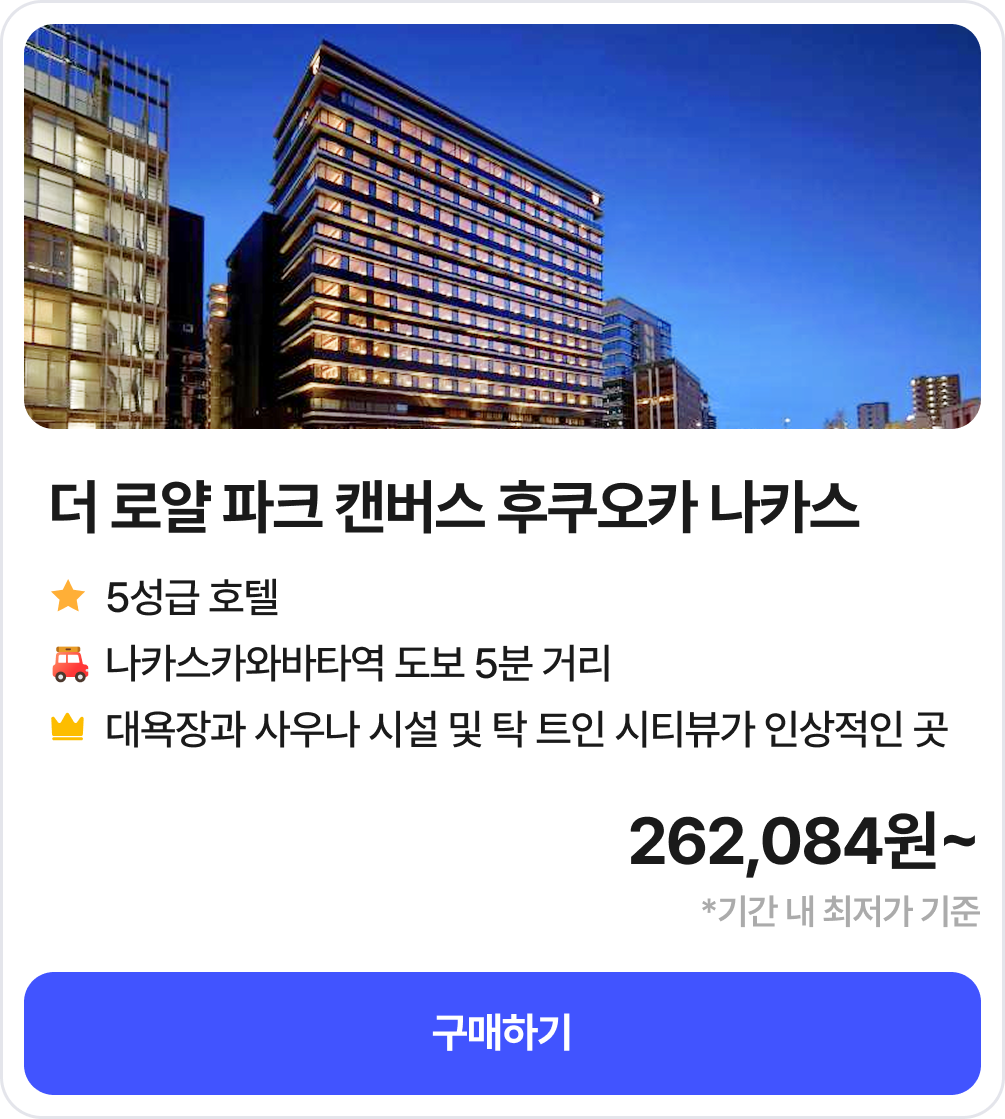Open the hotel photo of 더 로얄 파크 캔버스

(x=502, y=227)
